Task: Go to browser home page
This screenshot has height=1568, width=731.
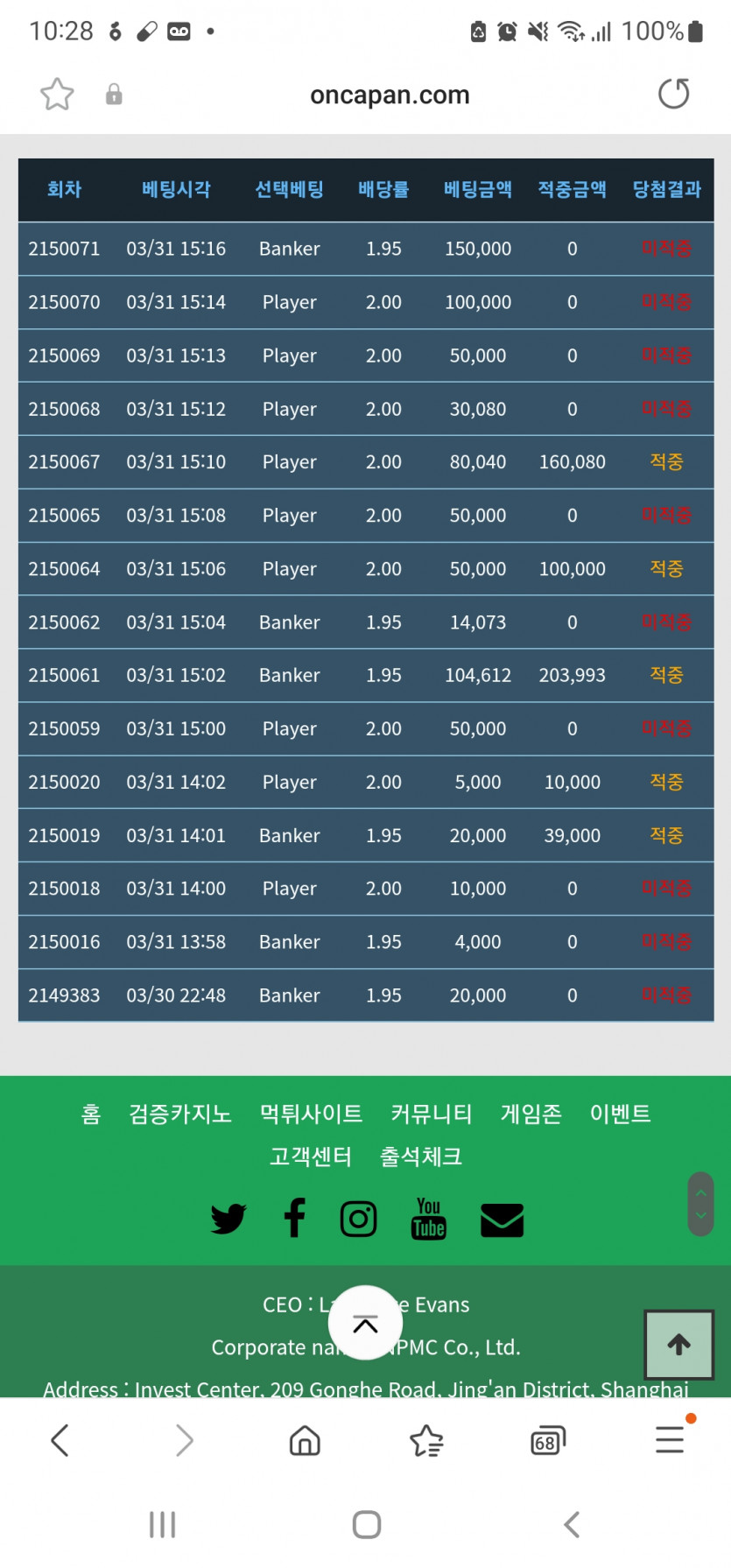Action: tap(305, 1440)
